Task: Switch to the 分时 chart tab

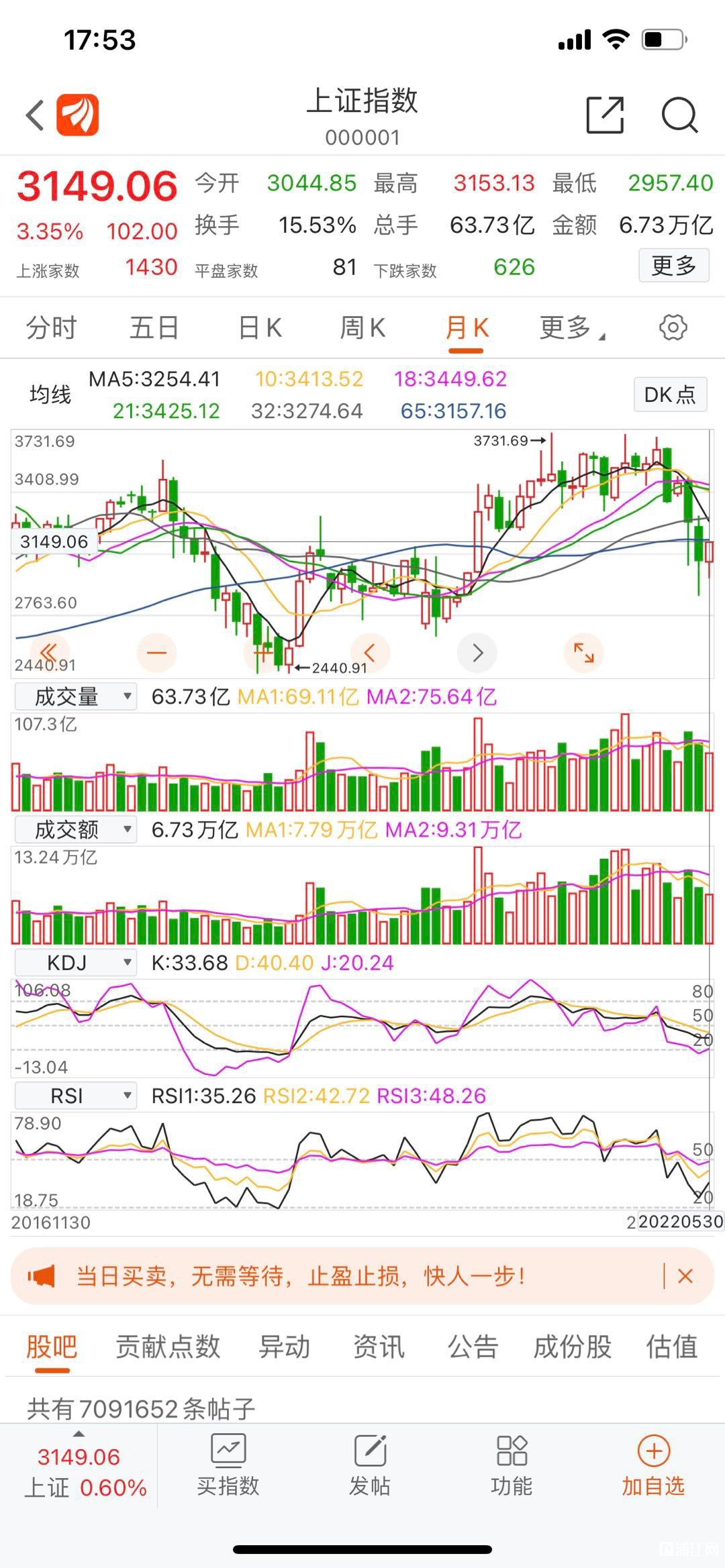Action: point(52,328)
